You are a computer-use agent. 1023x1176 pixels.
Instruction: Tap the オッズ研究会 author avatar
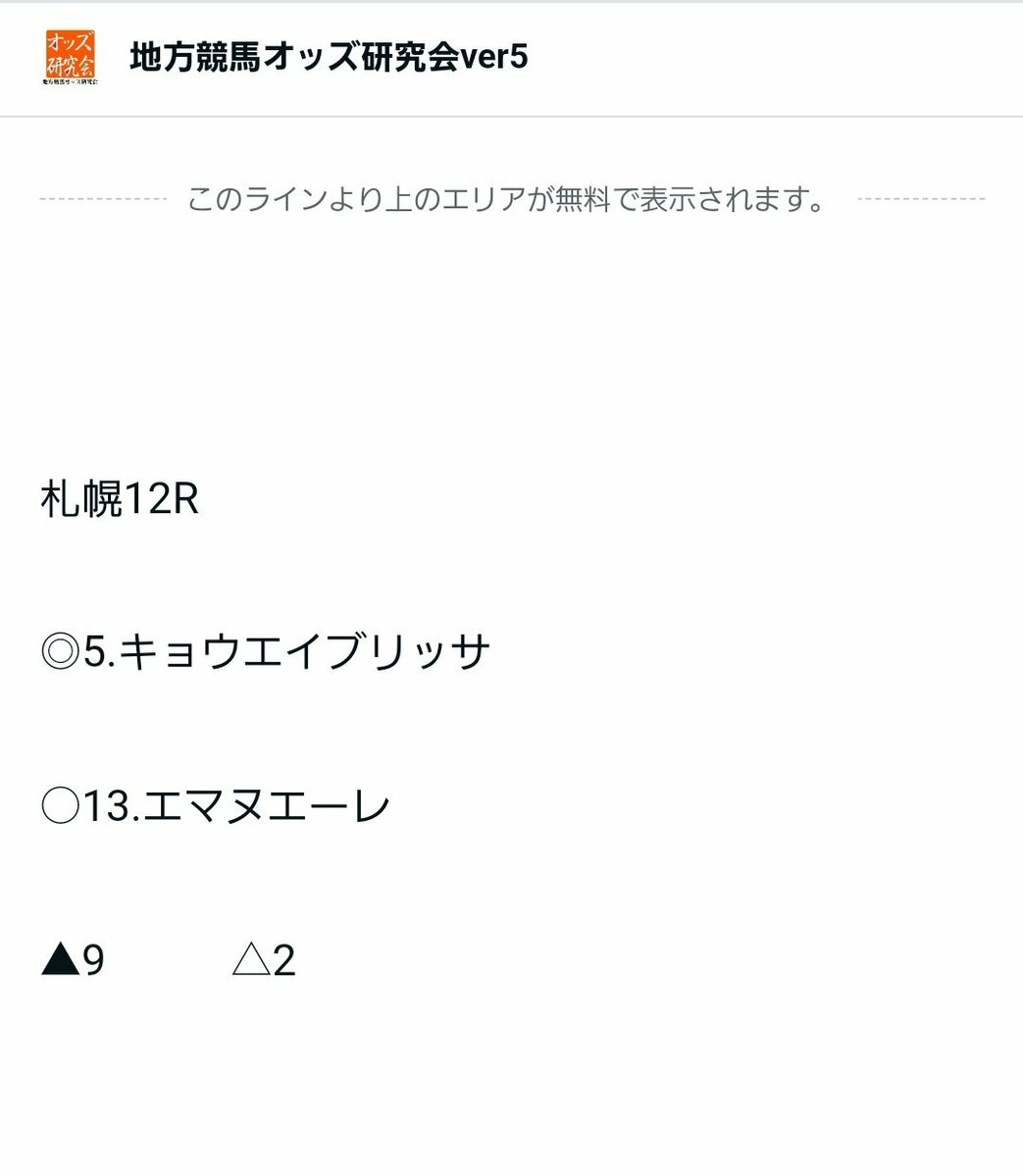(71, 57)
